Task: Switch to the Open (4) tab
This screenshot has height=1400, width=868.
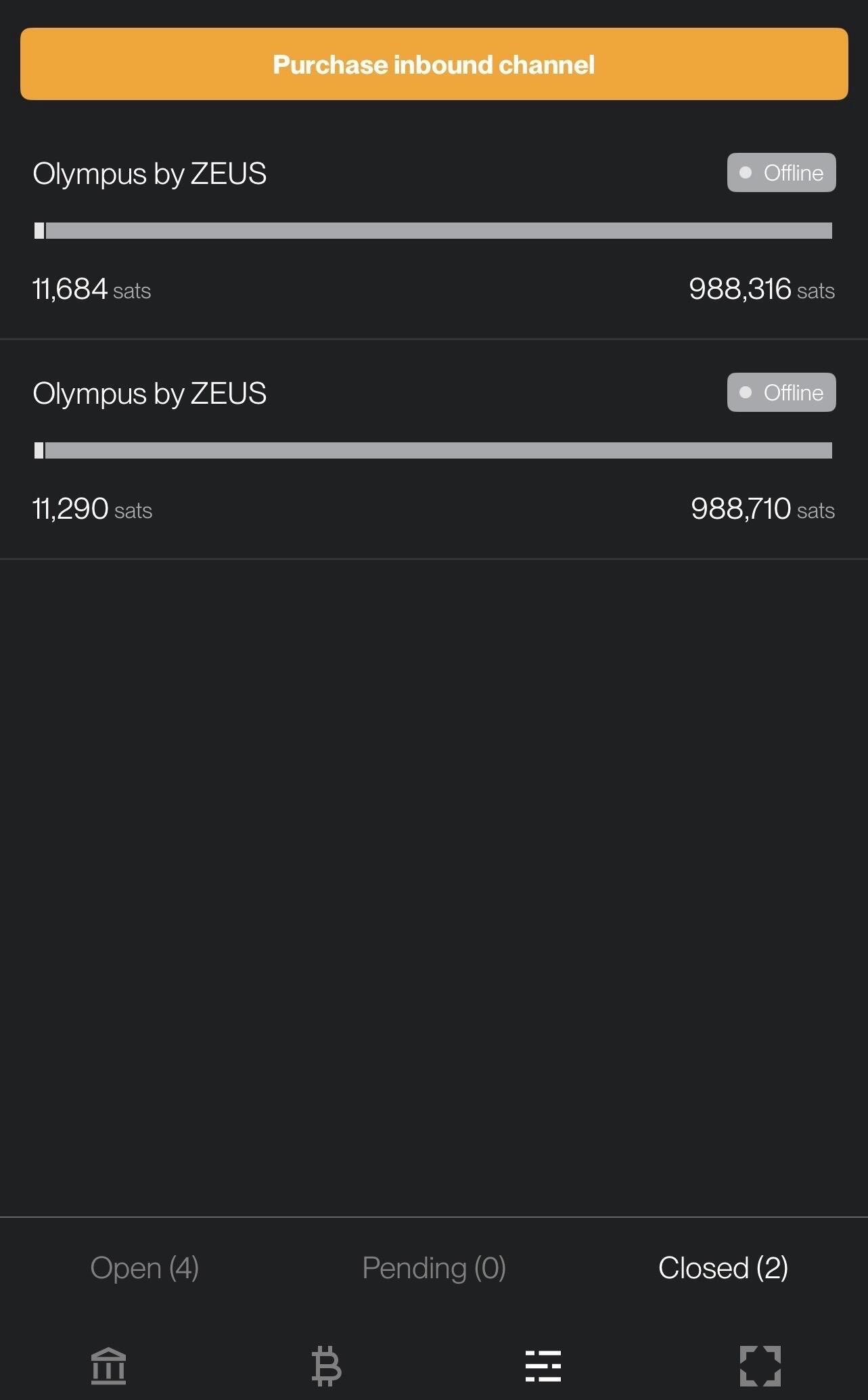Action: (x=144, y=1268)
